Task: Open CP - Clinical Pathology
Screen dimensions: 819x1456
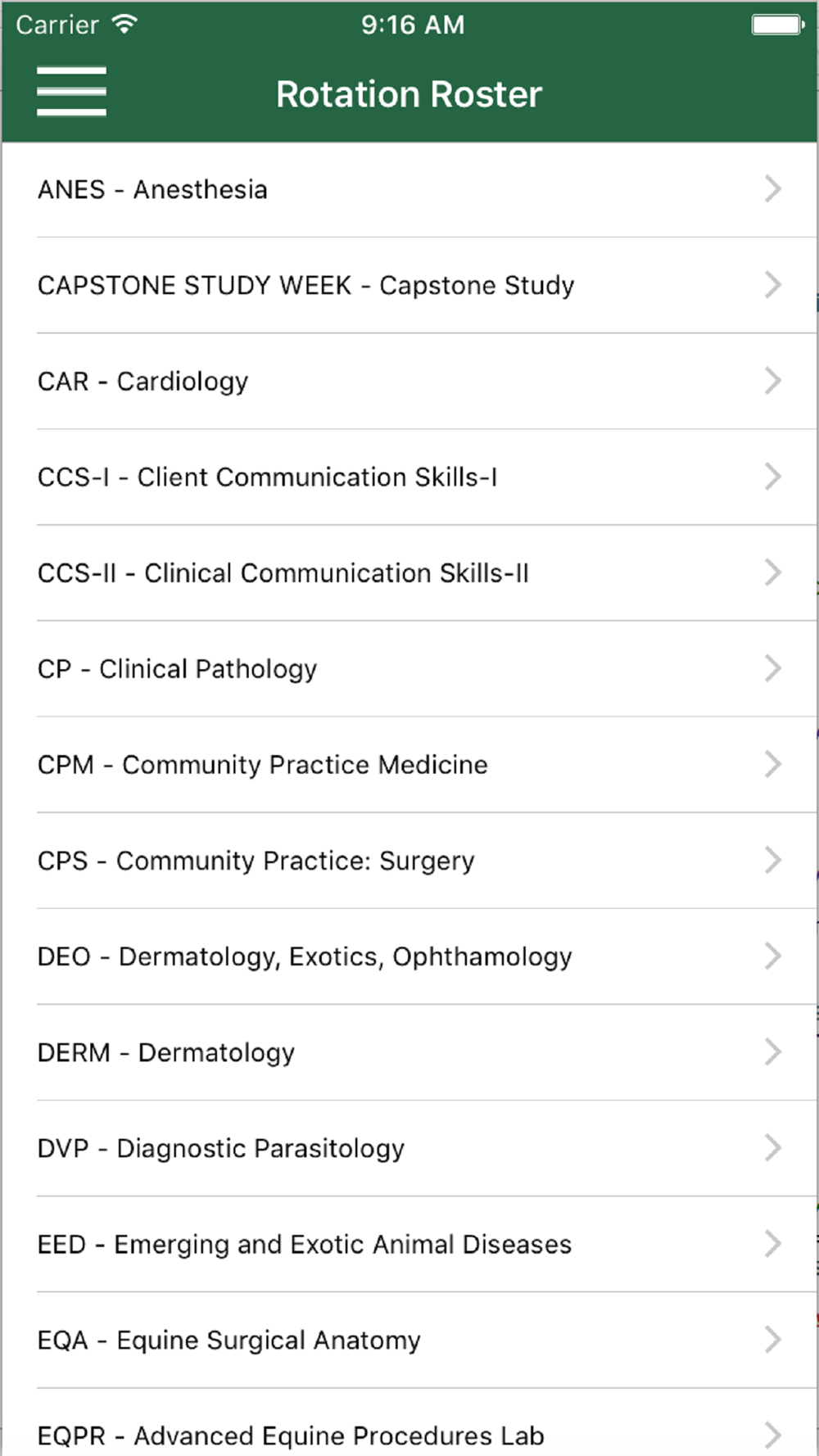Action: click(409, 669)
